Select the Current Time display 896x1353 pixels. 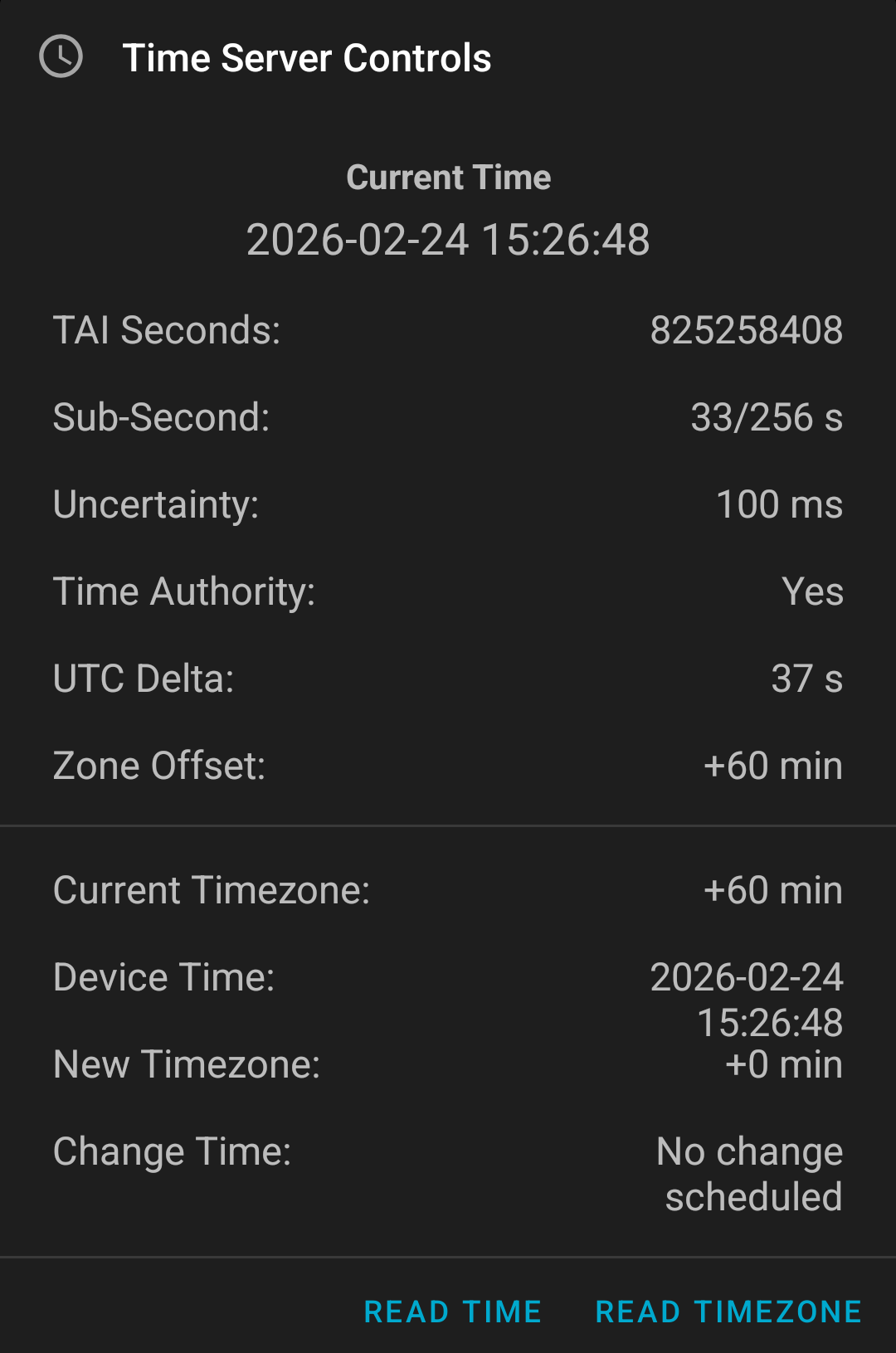pos(448,240)
